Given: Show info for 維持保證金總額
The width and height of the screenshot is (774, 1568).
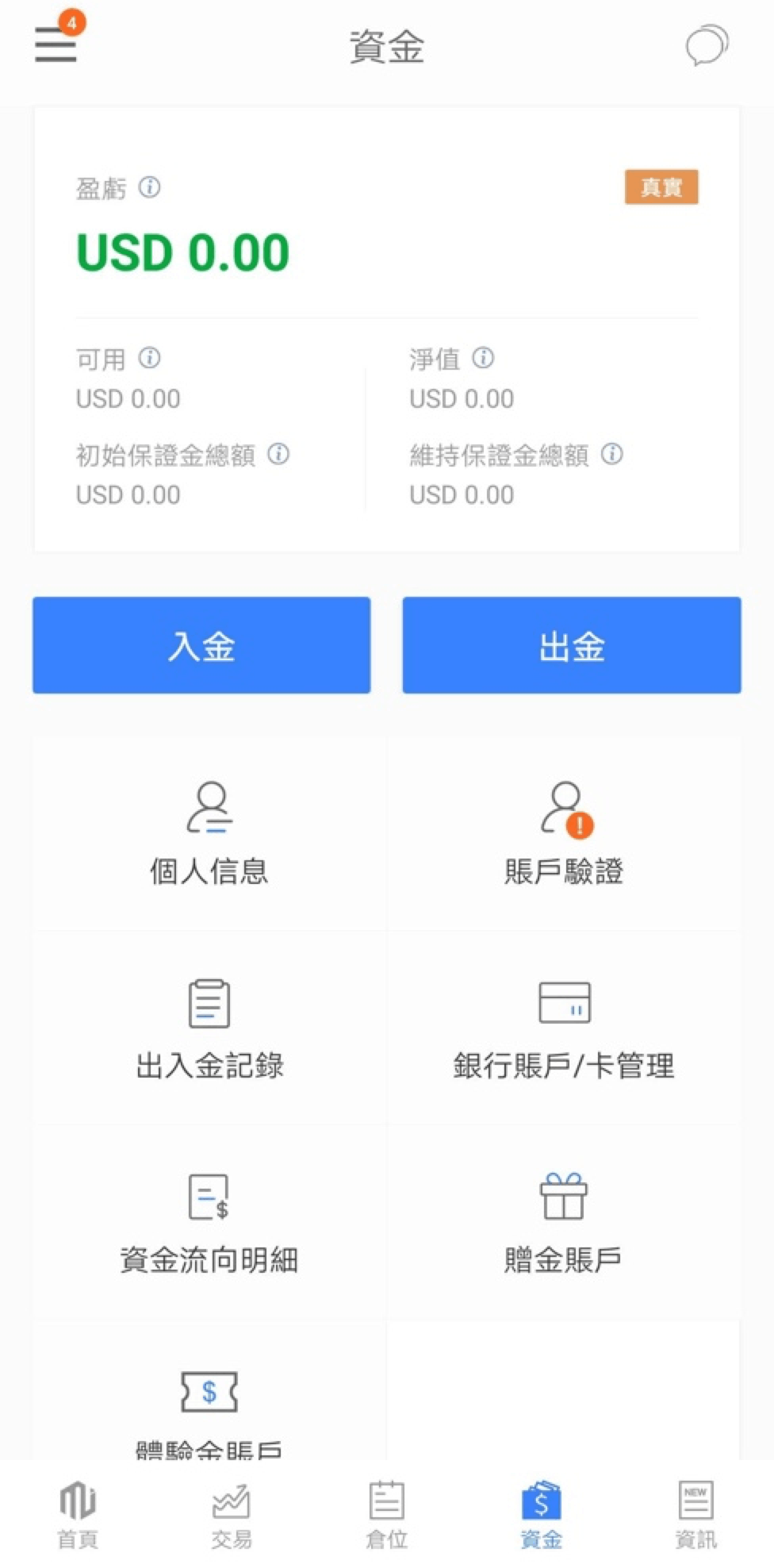Looking at the screenshot, I should click(612, 454).
